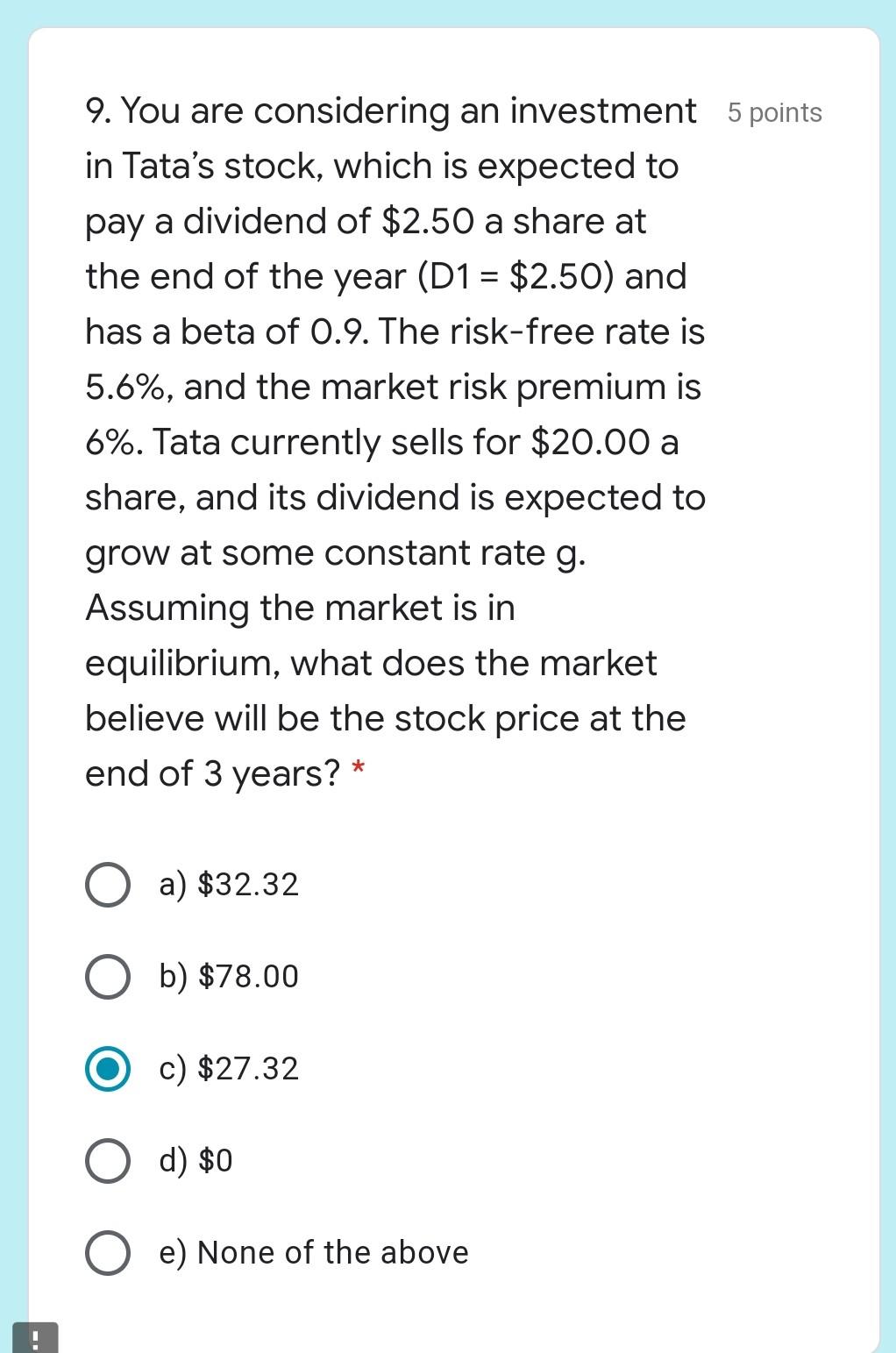Viewport: 896px width, 1353px height.
Task: Pick answer d) $0
Action: pyautogui.click(x=108, y=1161)
